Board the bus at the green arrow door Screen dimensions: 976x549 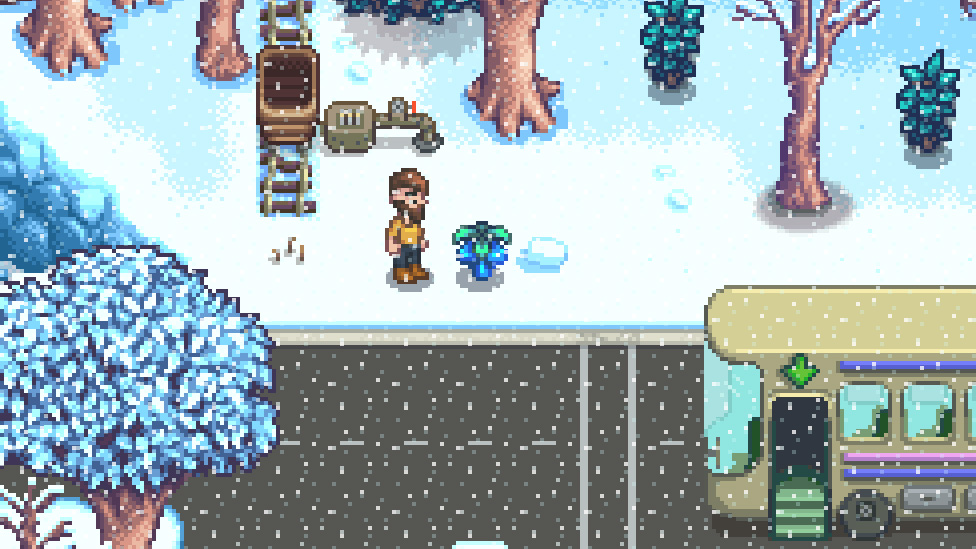coord(800,460)
